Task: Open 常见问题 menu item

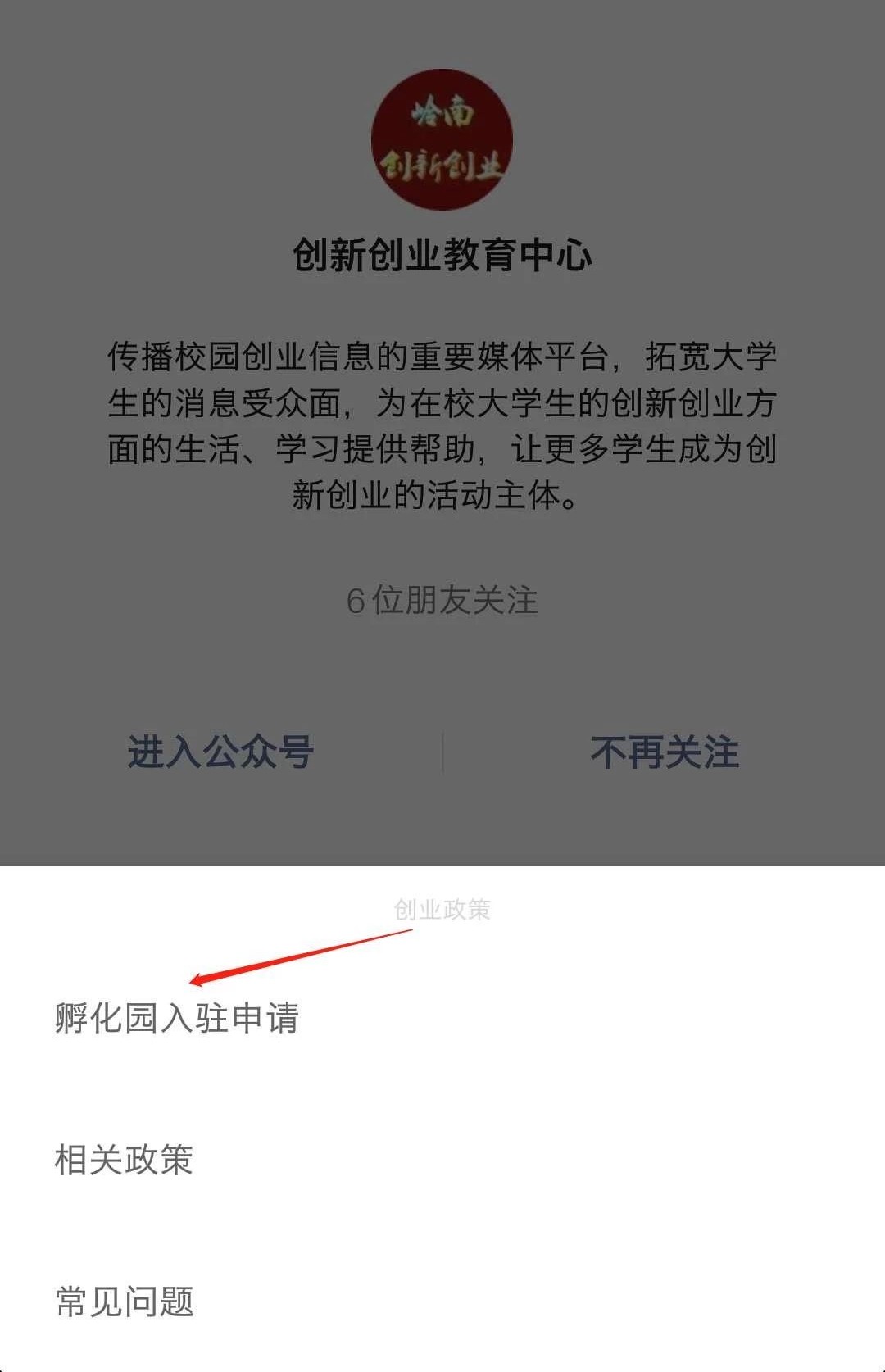Action: click(124, 1301)
